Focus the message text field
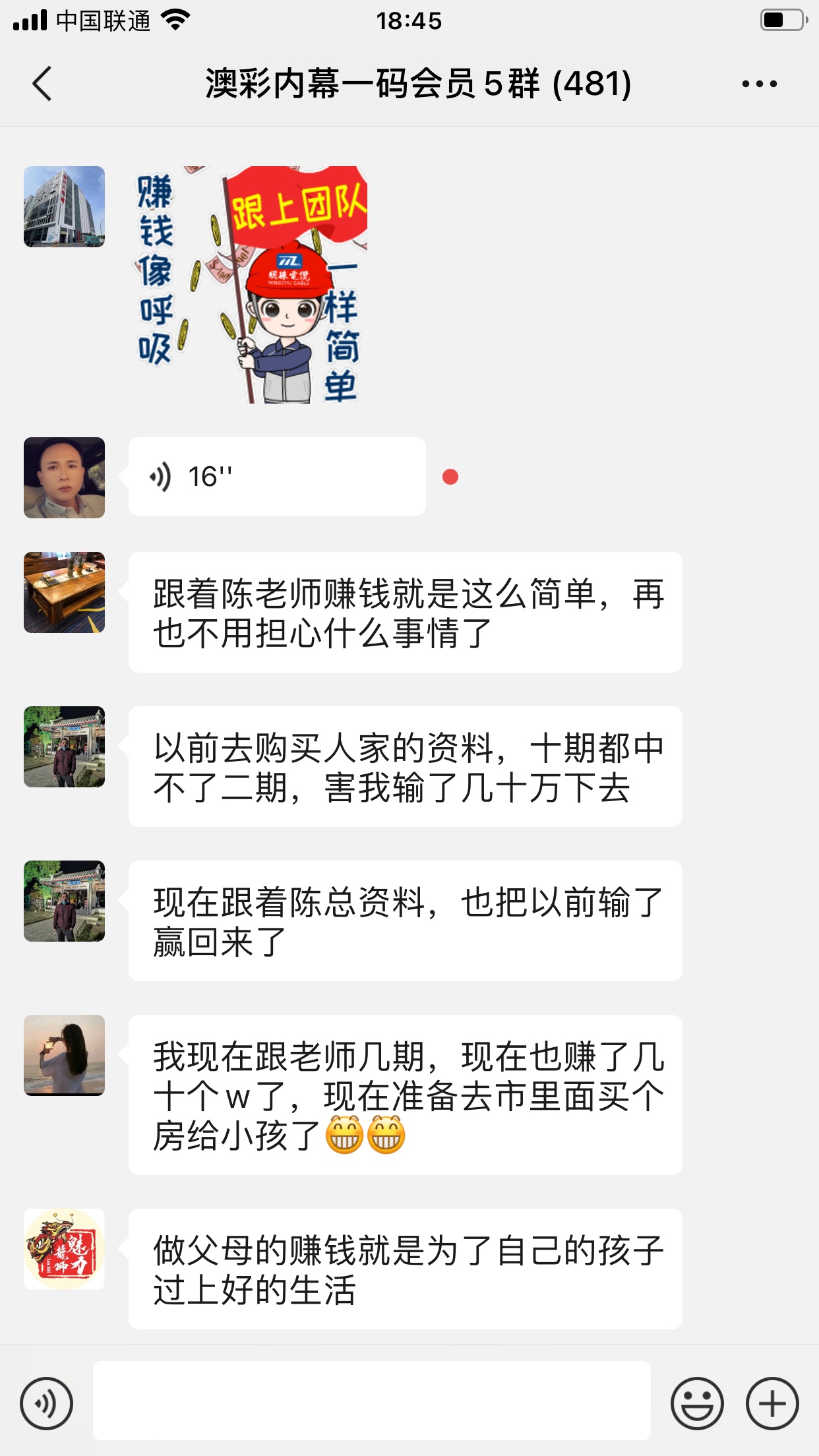Image resolution: width=819 pixels, height=1456 pixels. coord(371,1401)
